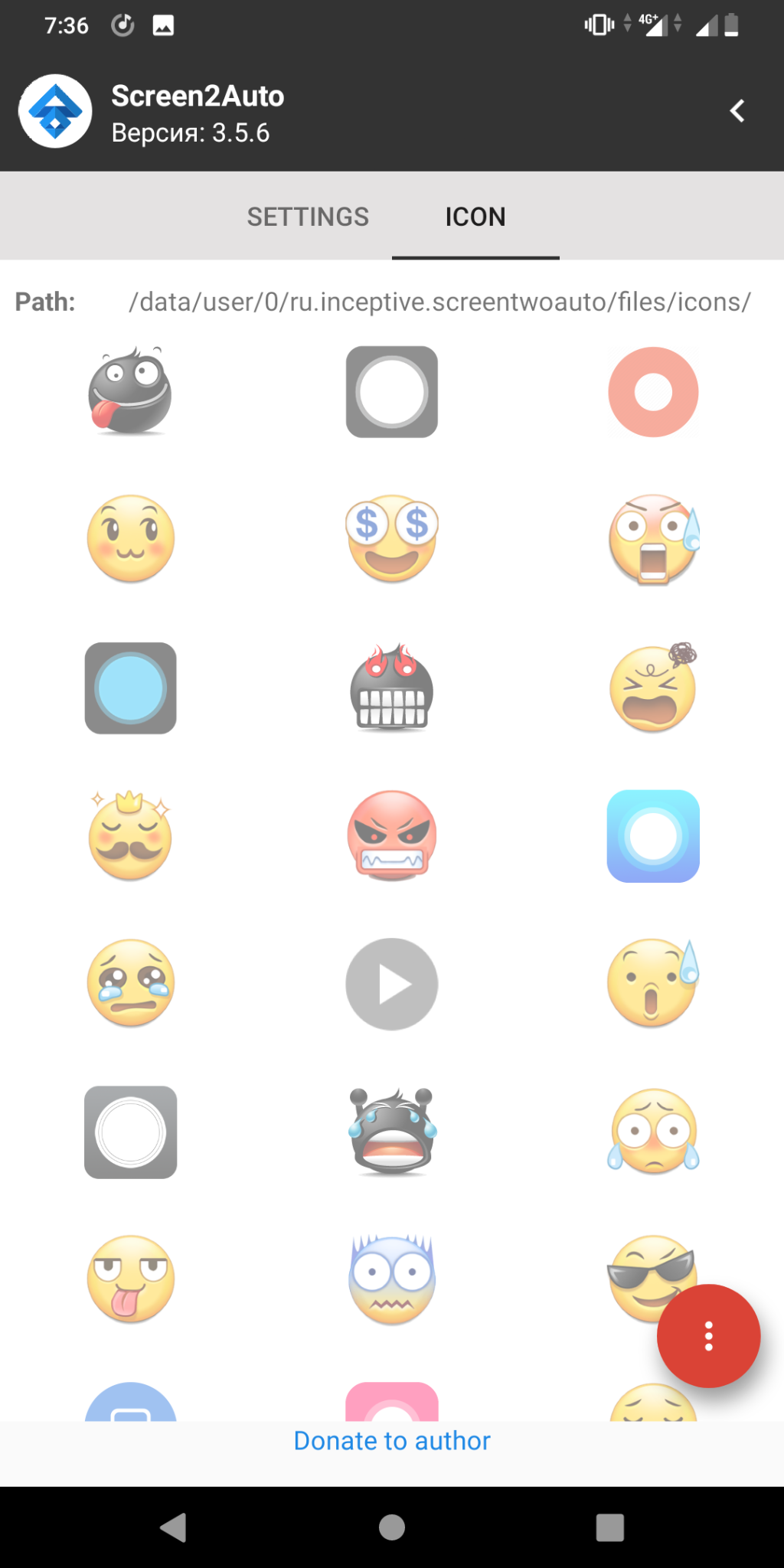Pick the shy blushing smile emoji
This screenshot has height=1568, width=784.
tap(130, 539)
